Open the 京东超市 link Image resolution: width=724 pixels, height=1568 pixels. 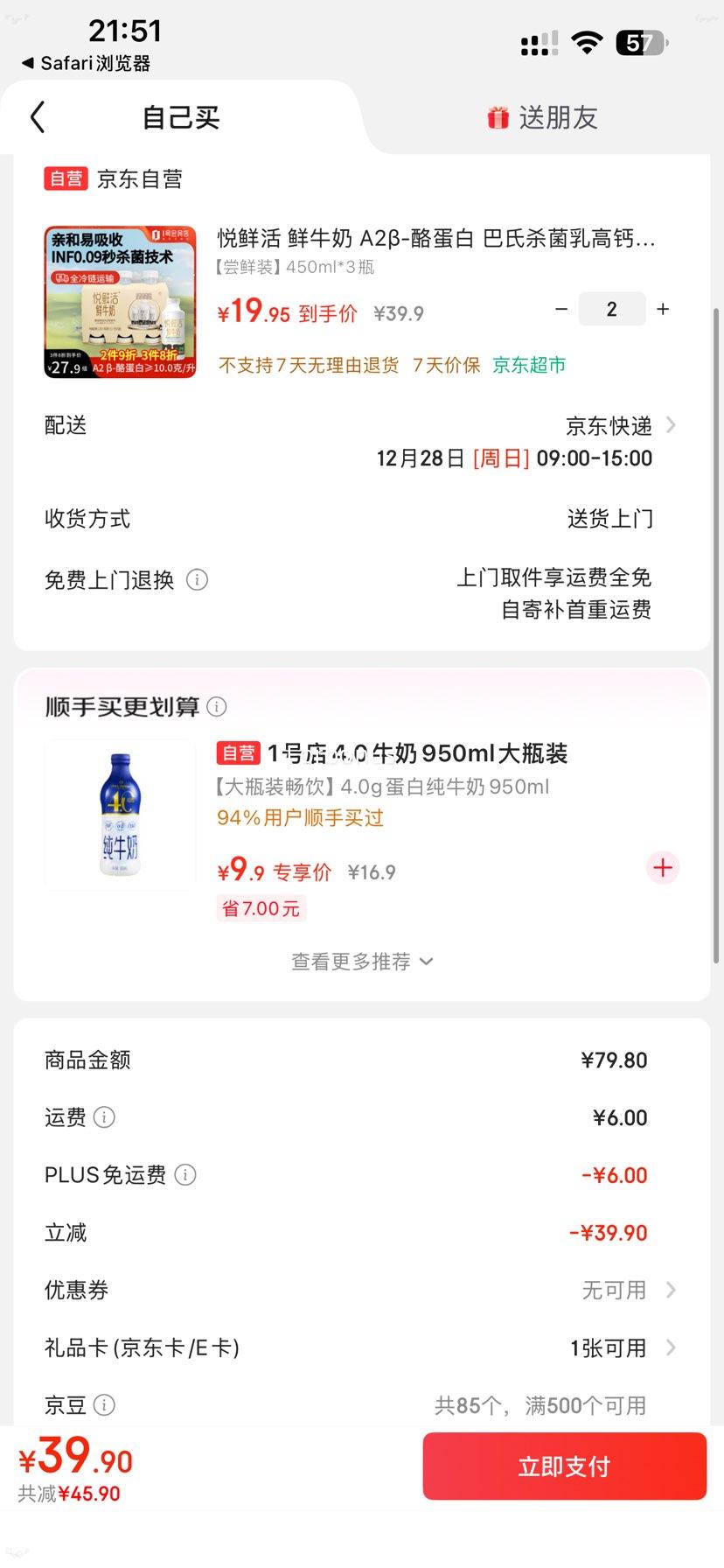pyautogui.click(x=528, y=365)
